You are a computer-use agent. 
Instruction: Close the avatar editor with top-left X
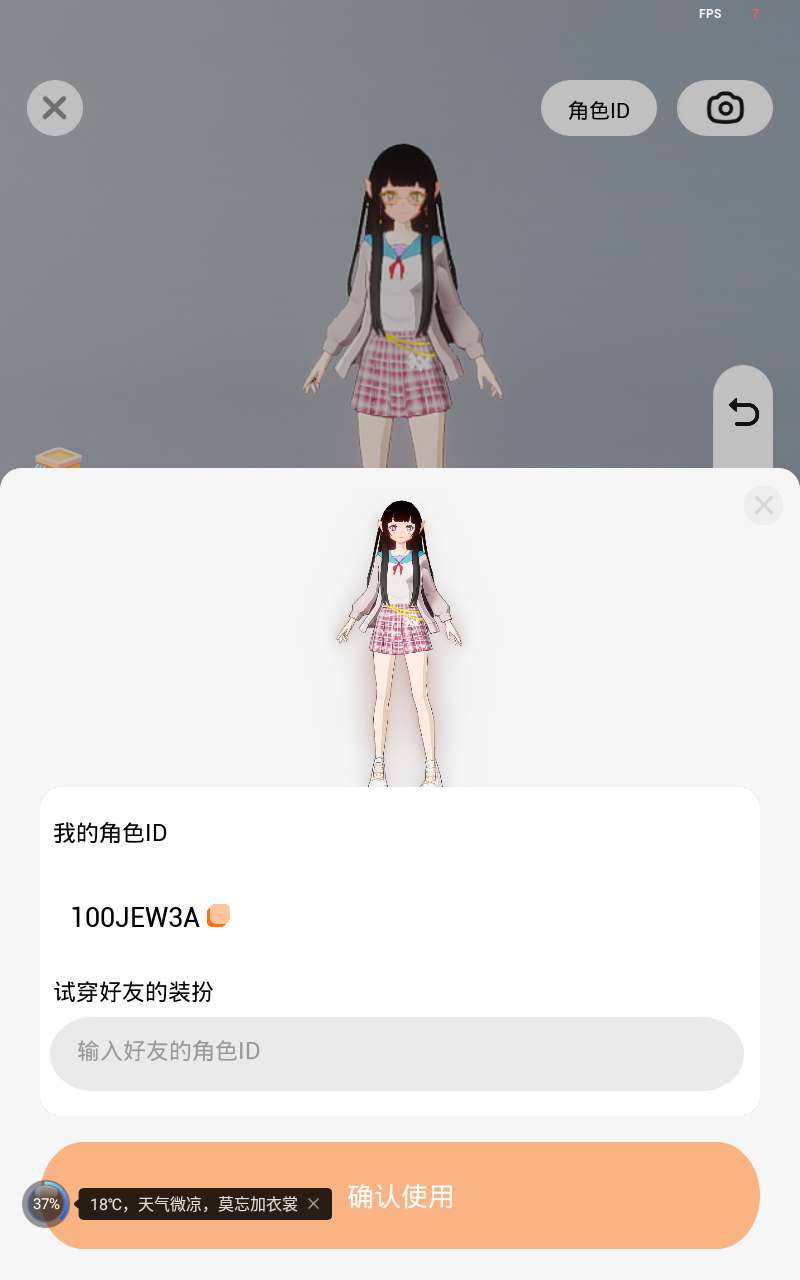coord(55,108)
